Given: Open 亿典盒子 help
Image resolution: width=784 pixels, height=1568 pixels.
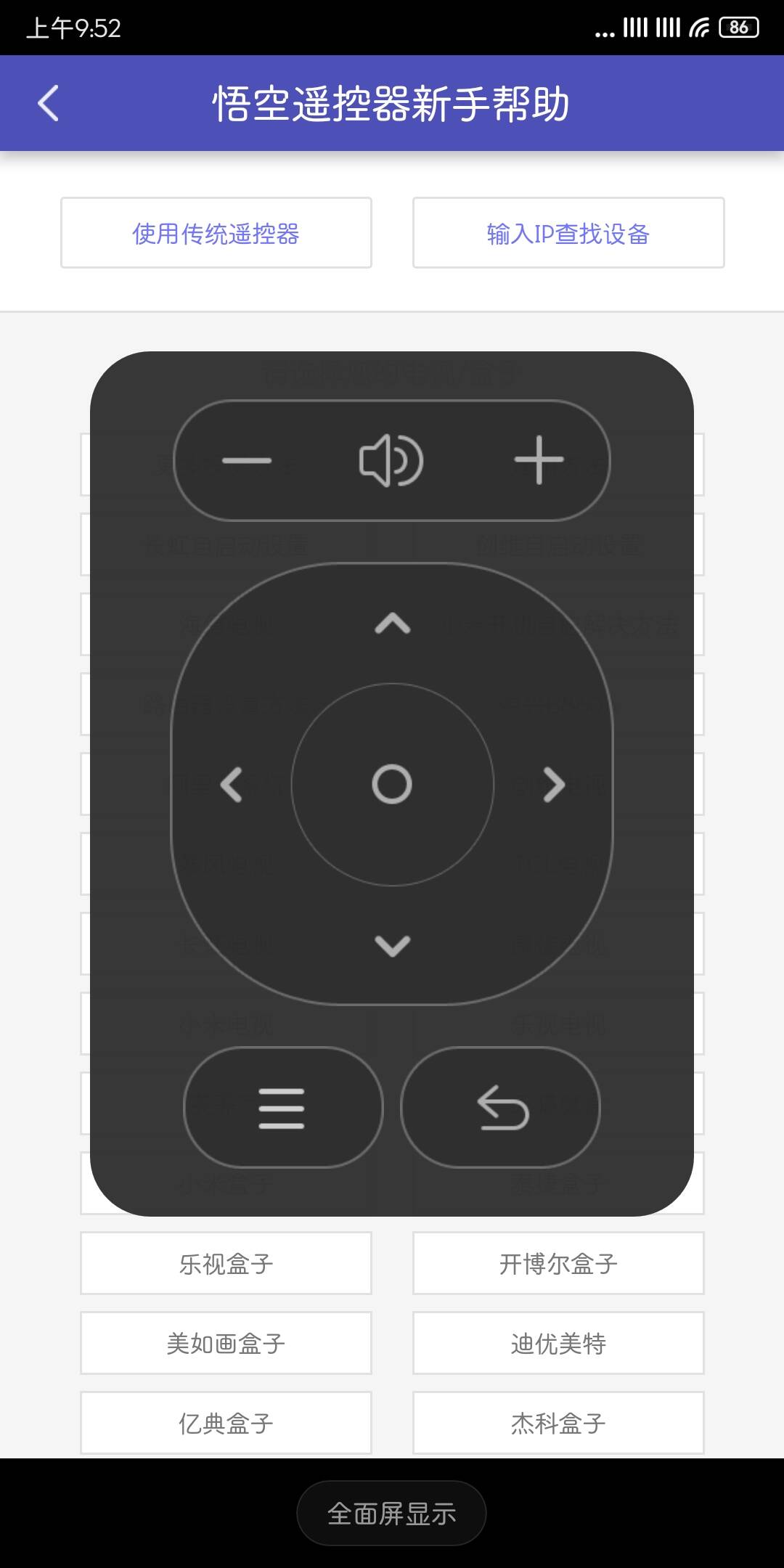Looking at the screenshot, I should point(226,1424).
